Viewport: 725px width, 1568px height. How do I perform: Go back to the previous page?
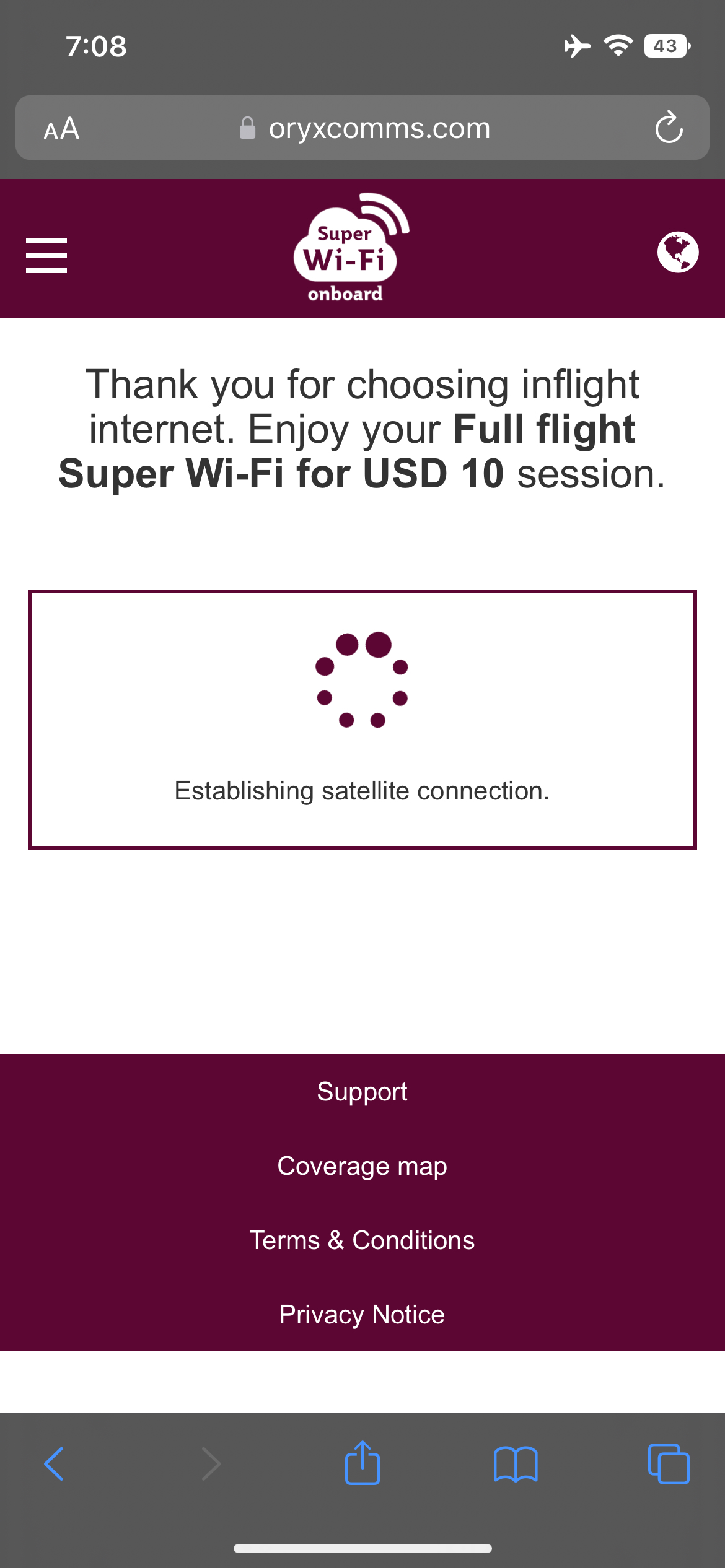click(x=54, y=1464)
